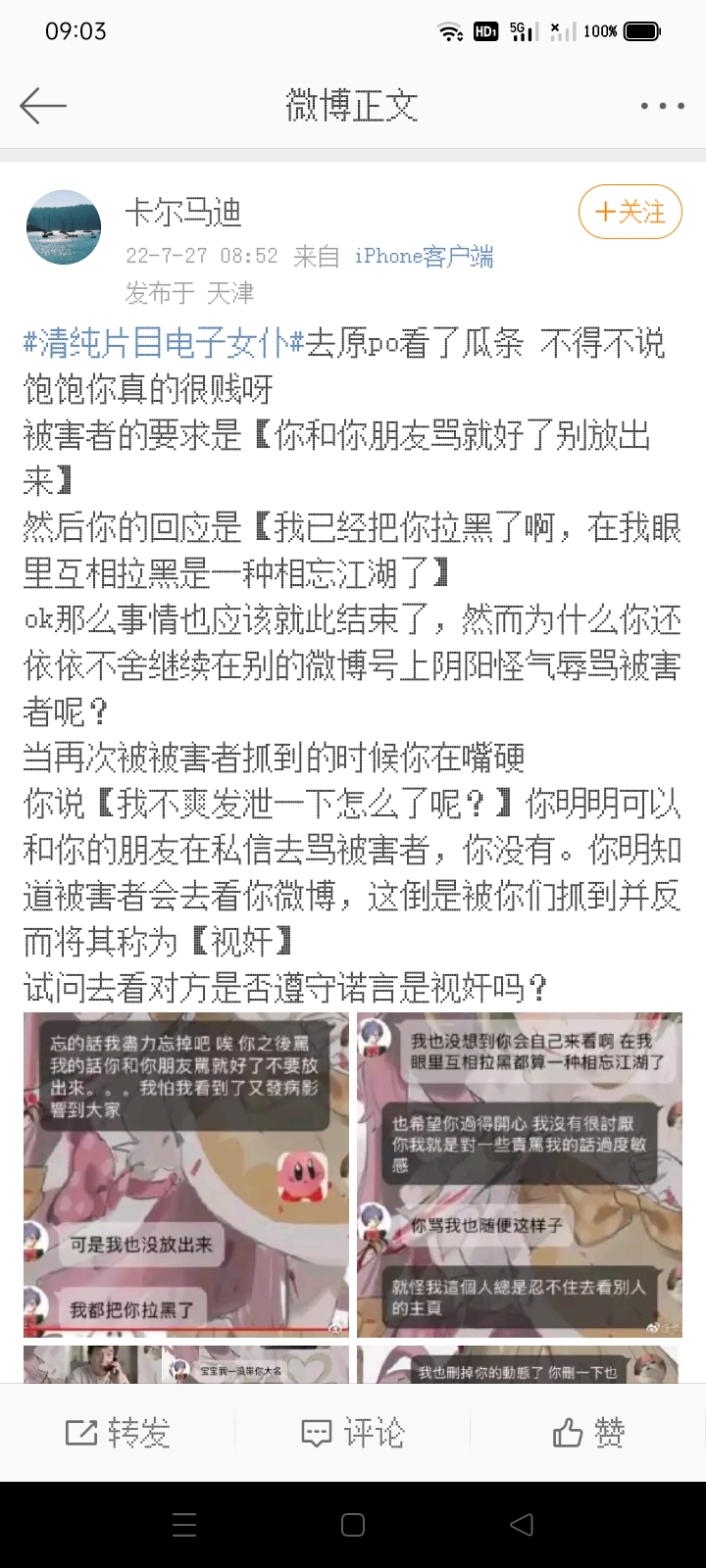706x1568 pixels.
Task: Open comments with 评论 button
Action: pyautogui.click(x=353, y=1433)
